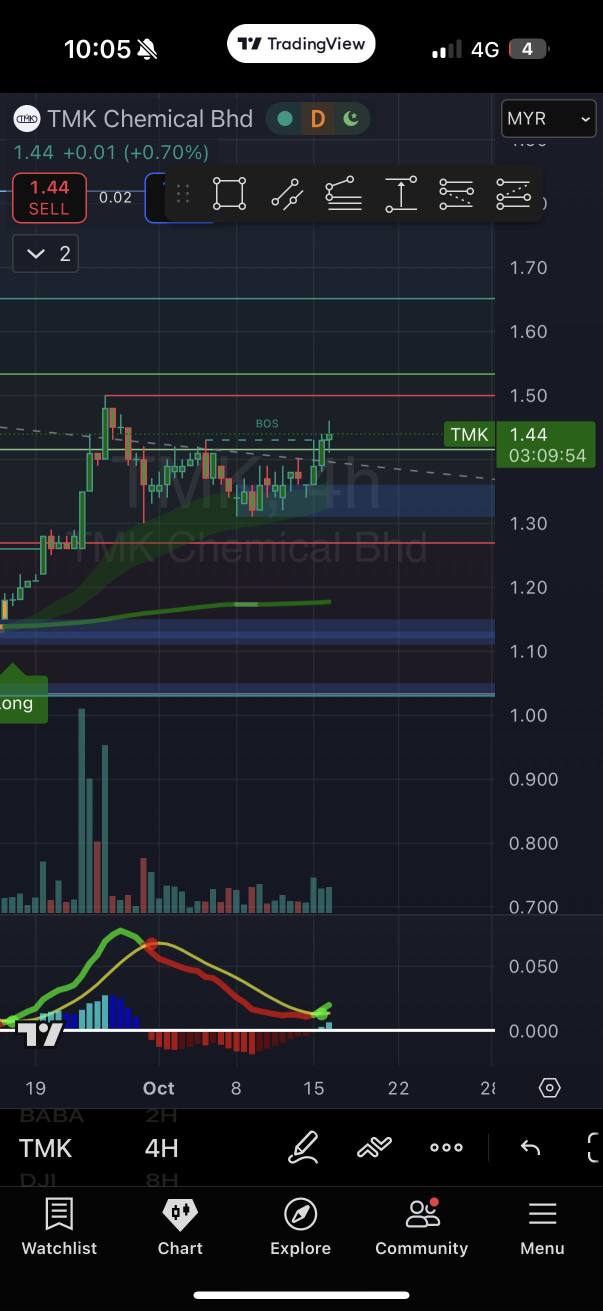603x1311 pixels.
Task: Select the trend line drawing tool
Action: click(287, 194)
